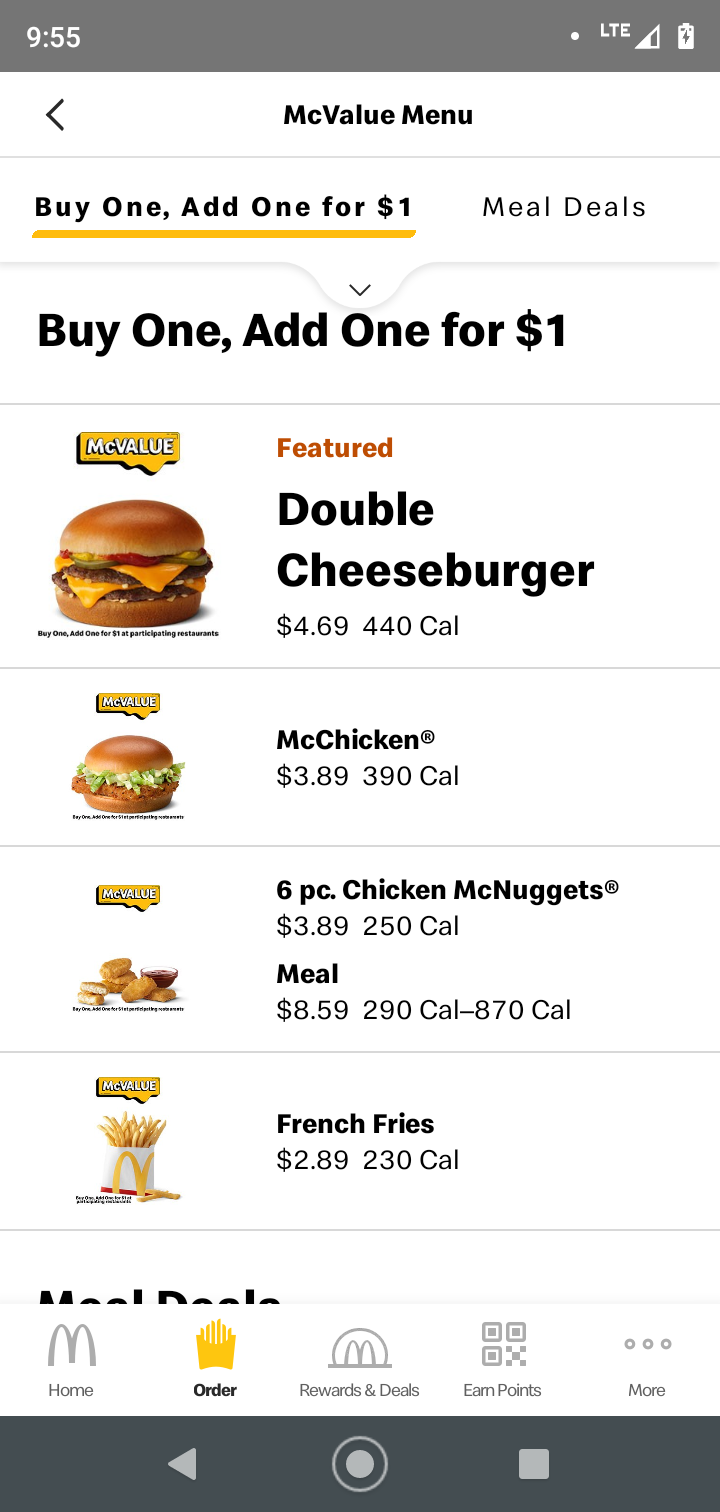
Task: Go back from McValue Menu
Action: click(x=55, y=115)
